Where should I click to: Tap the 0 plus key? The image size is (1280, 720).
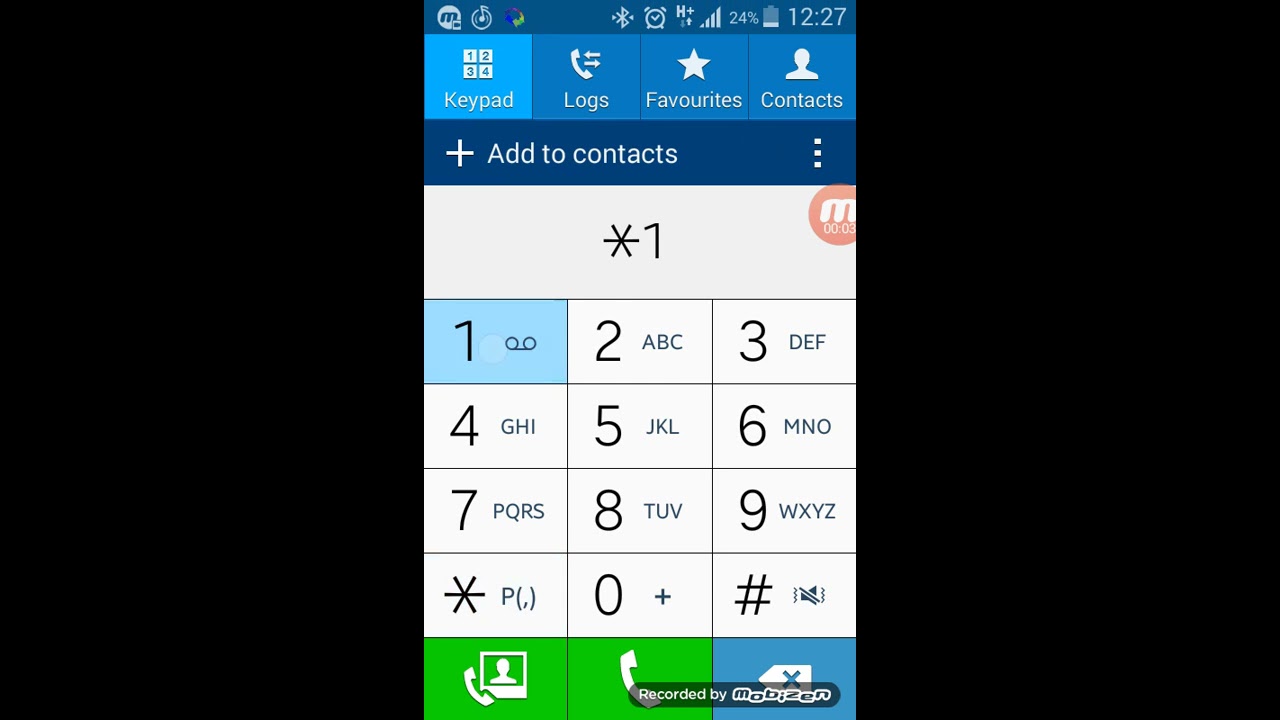click(x=640, y=596)
